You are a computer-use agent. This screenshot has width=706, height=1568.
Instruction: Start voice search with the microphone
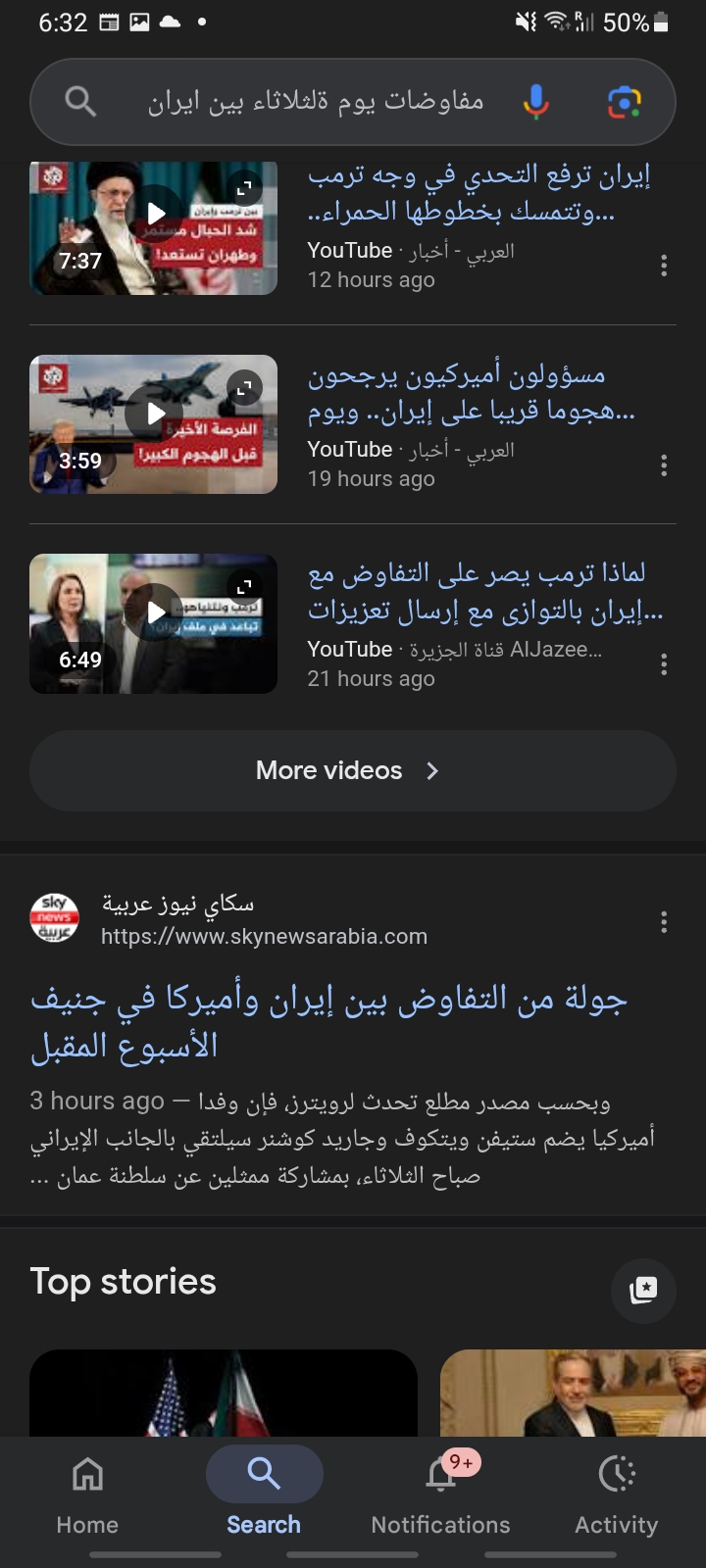535,102
